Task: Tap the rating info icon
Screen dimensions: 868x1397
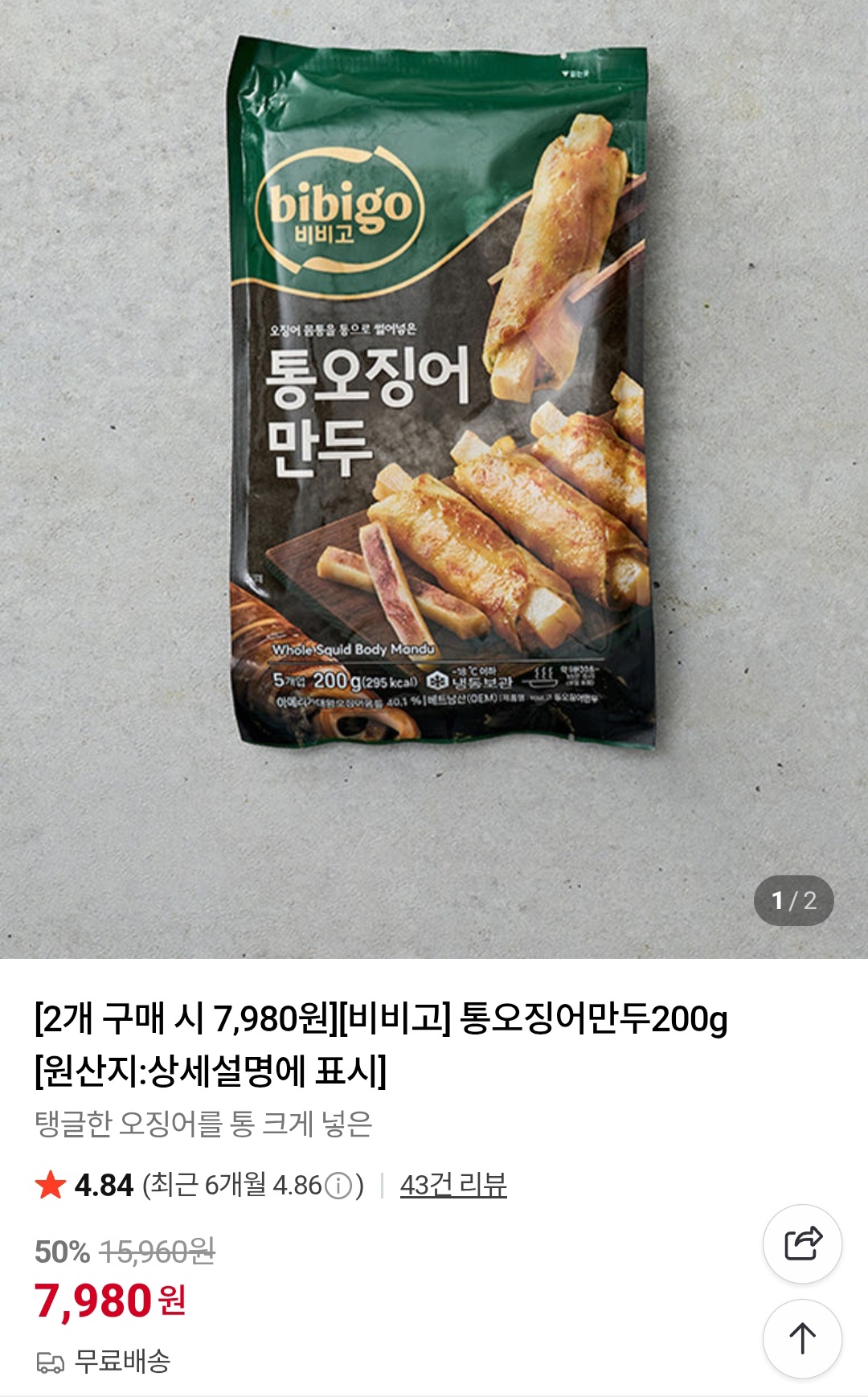Action: (x=338, y=1186)
